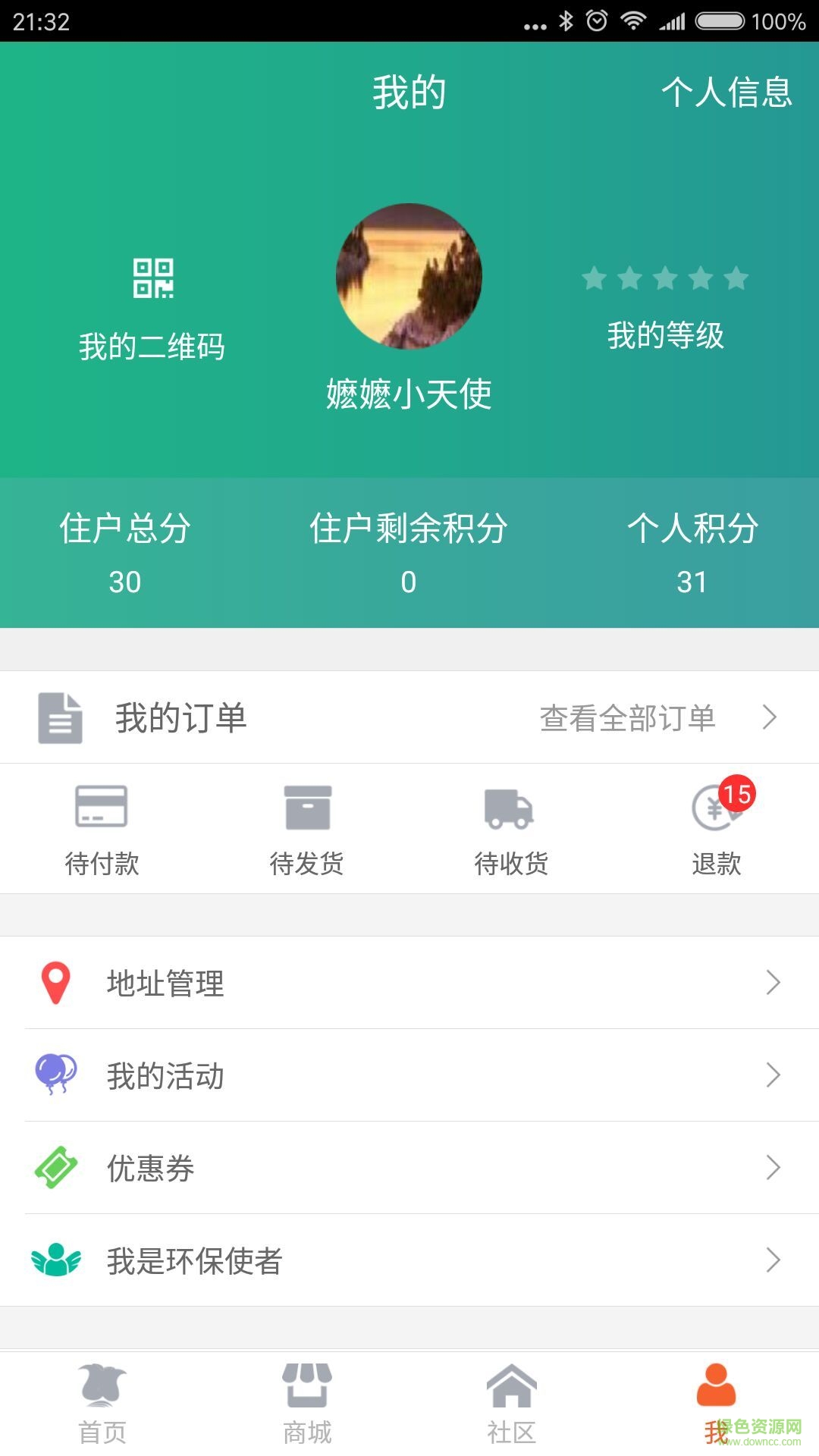Select the 待付款 card icon

[102, 808]
